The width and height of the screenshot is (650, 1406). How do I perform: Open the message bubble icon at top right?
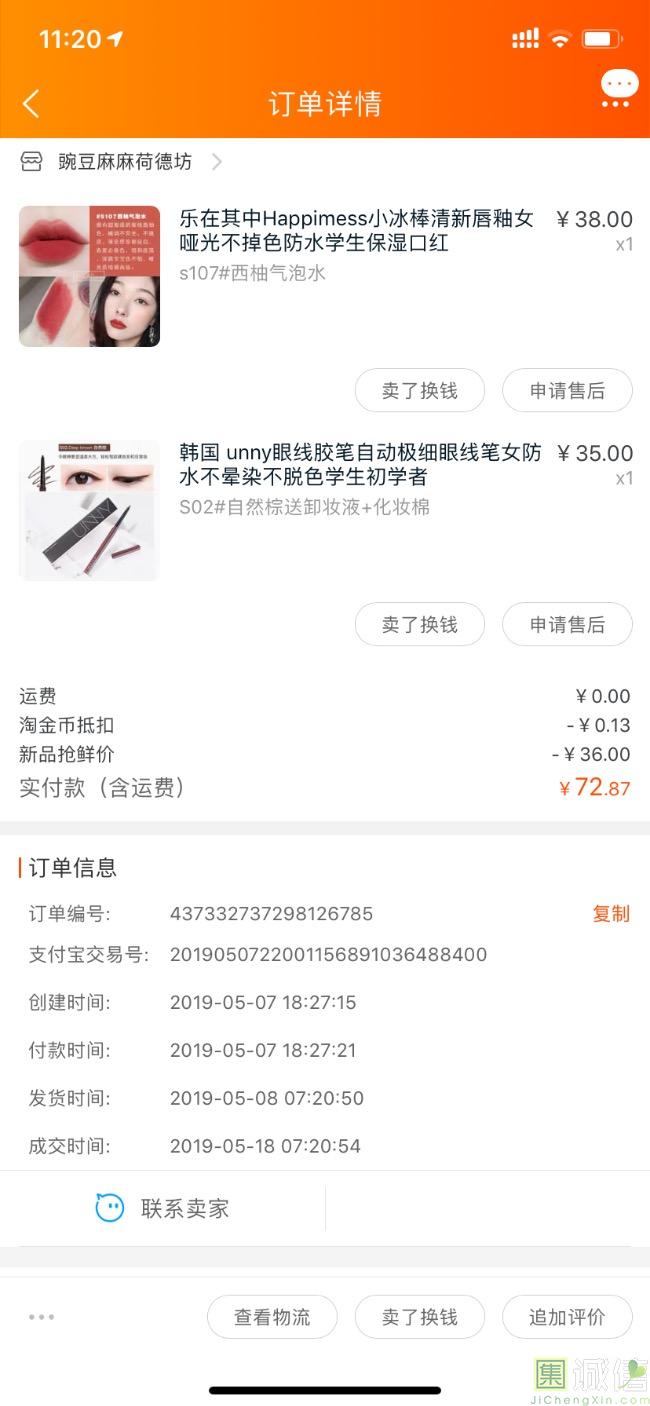click(x=619, y=88)
